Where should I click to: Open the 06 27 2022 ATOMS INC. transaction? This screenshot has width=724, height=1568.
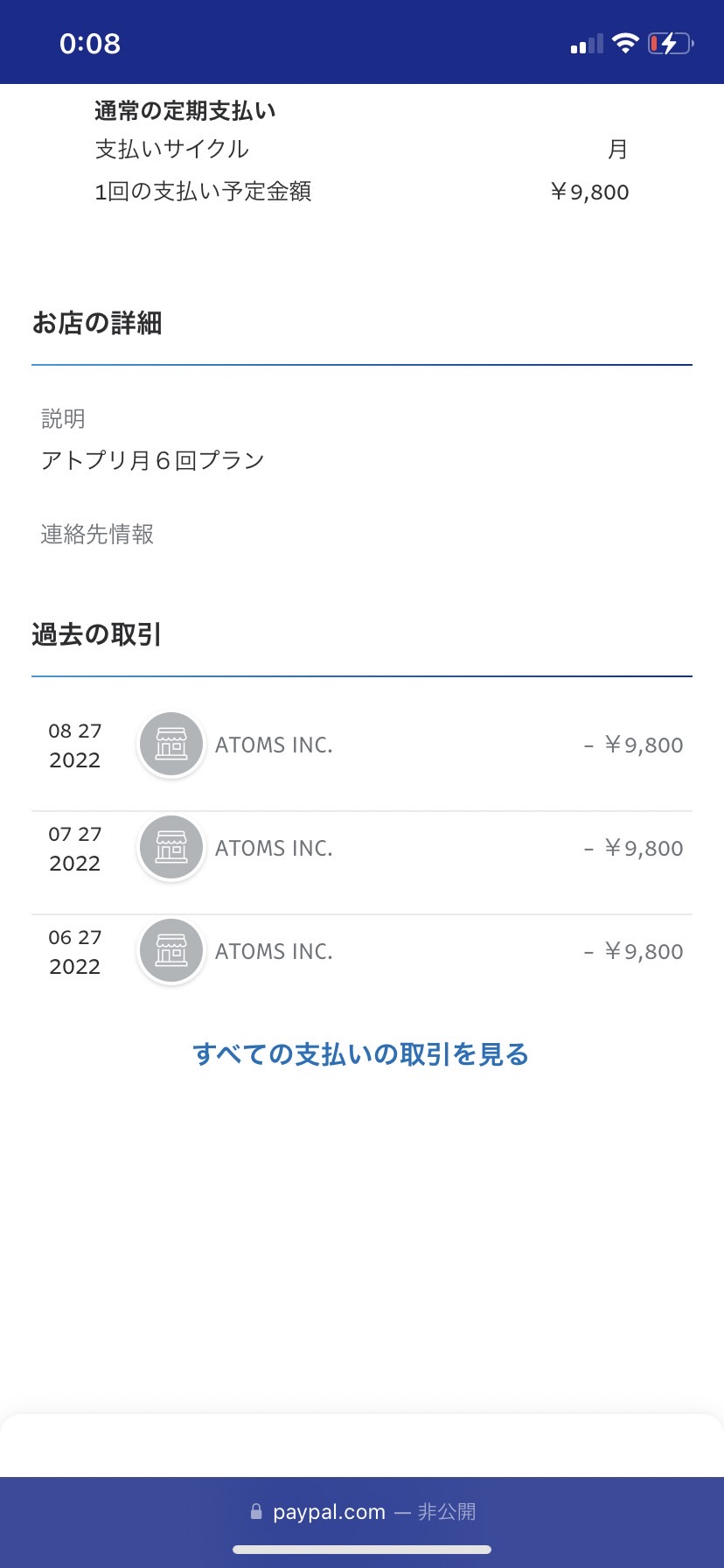pos(362,952)
